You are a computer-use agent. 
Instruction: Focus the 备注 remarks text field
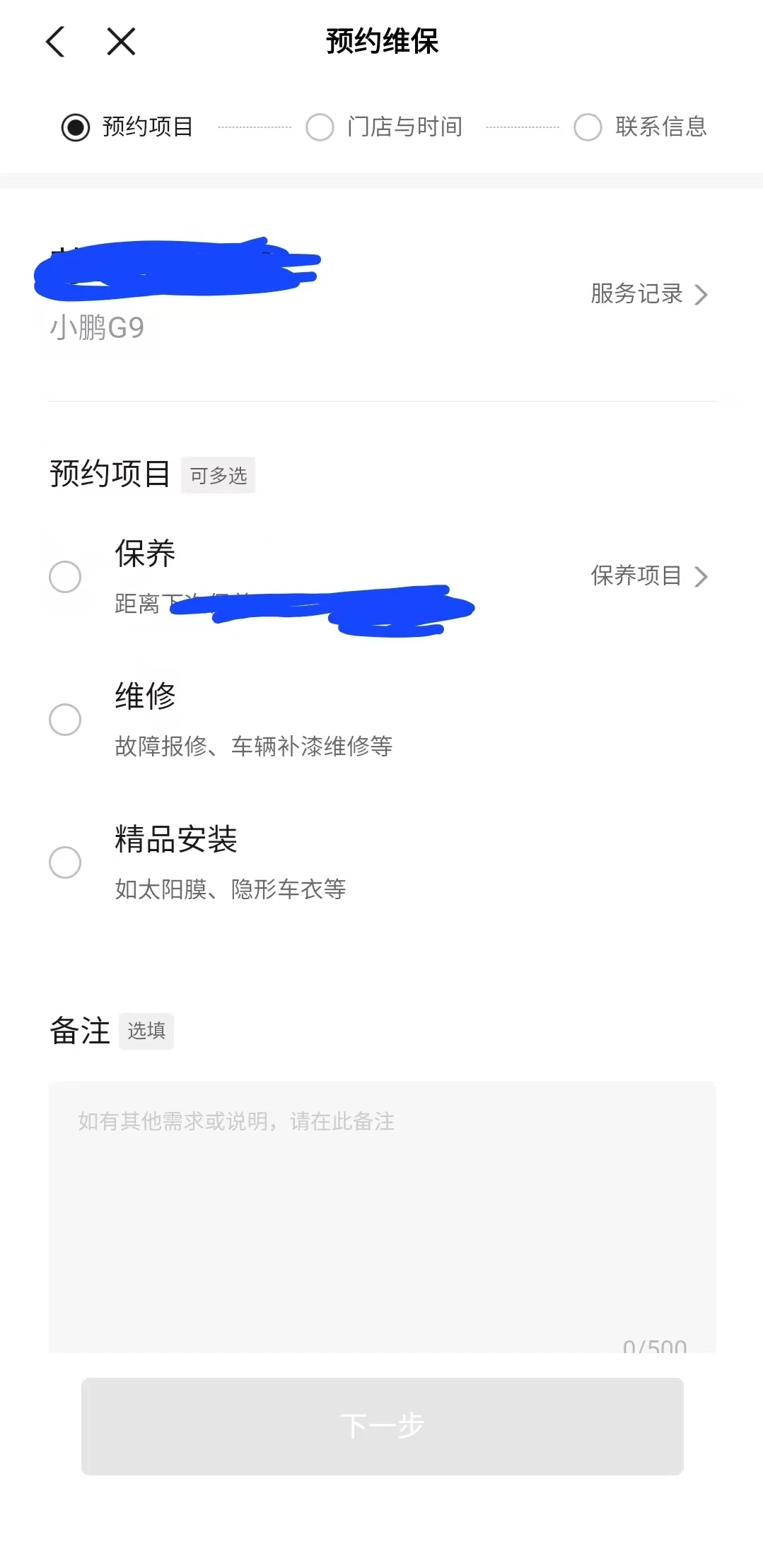(382, 1217)
